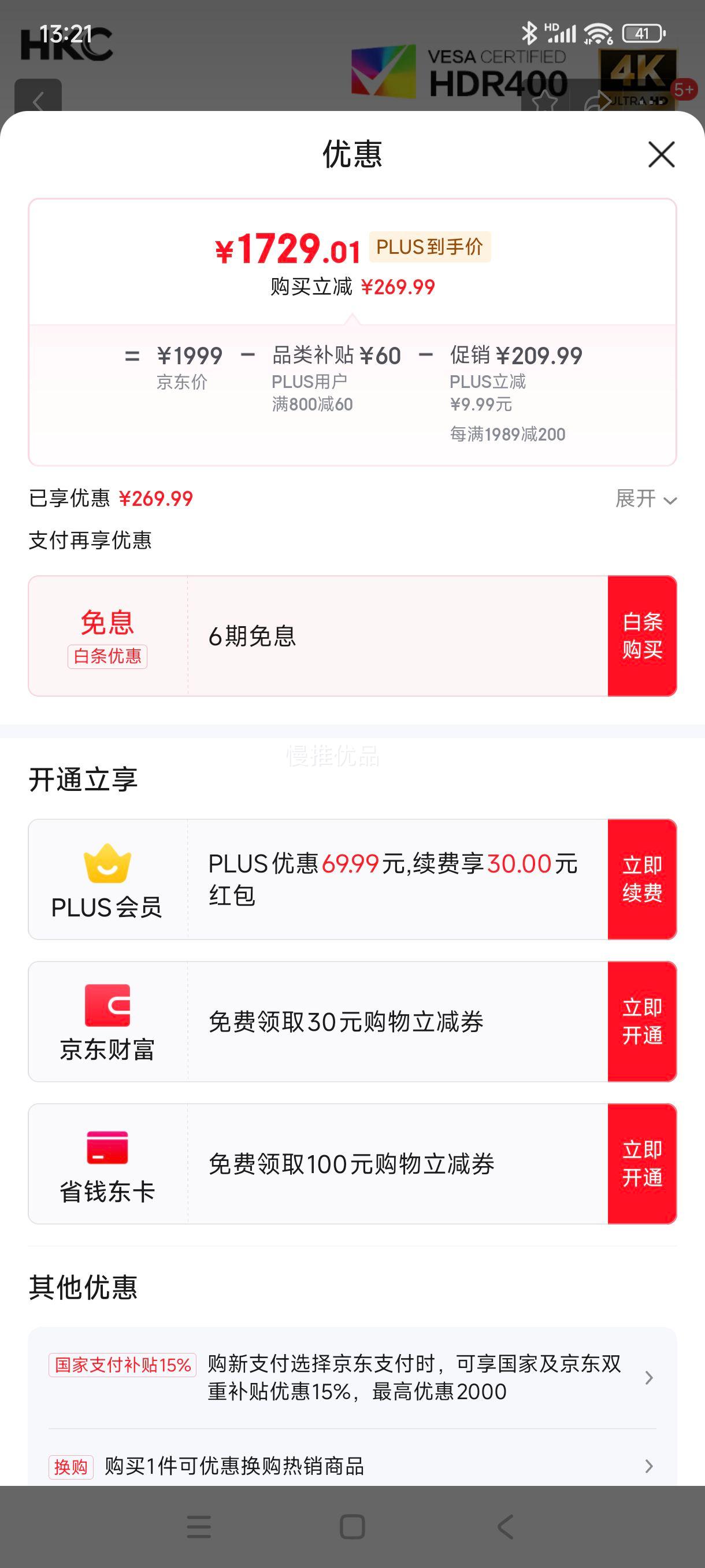Go to the home screen via the navigation bar
The width and height of the screenshot is (705, 1568).
click(x=352, y=1526)
